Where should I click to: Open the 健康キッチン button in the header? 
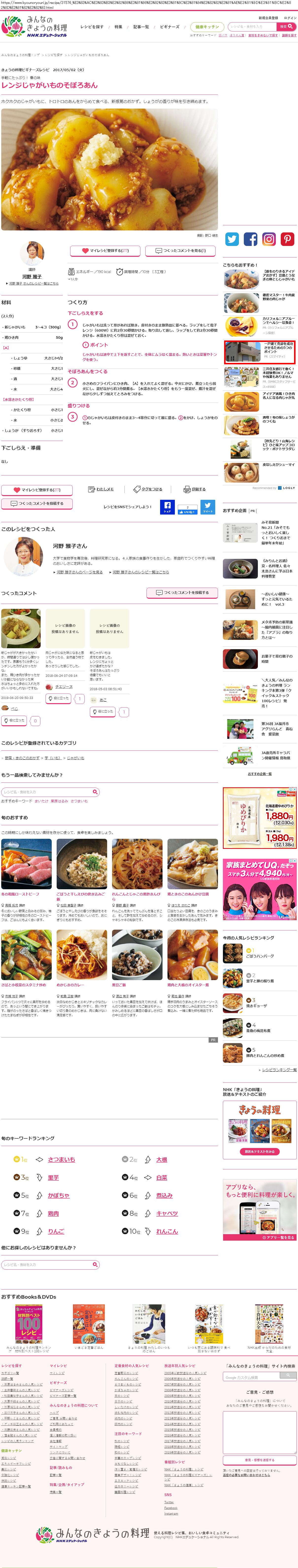point(207,27)
